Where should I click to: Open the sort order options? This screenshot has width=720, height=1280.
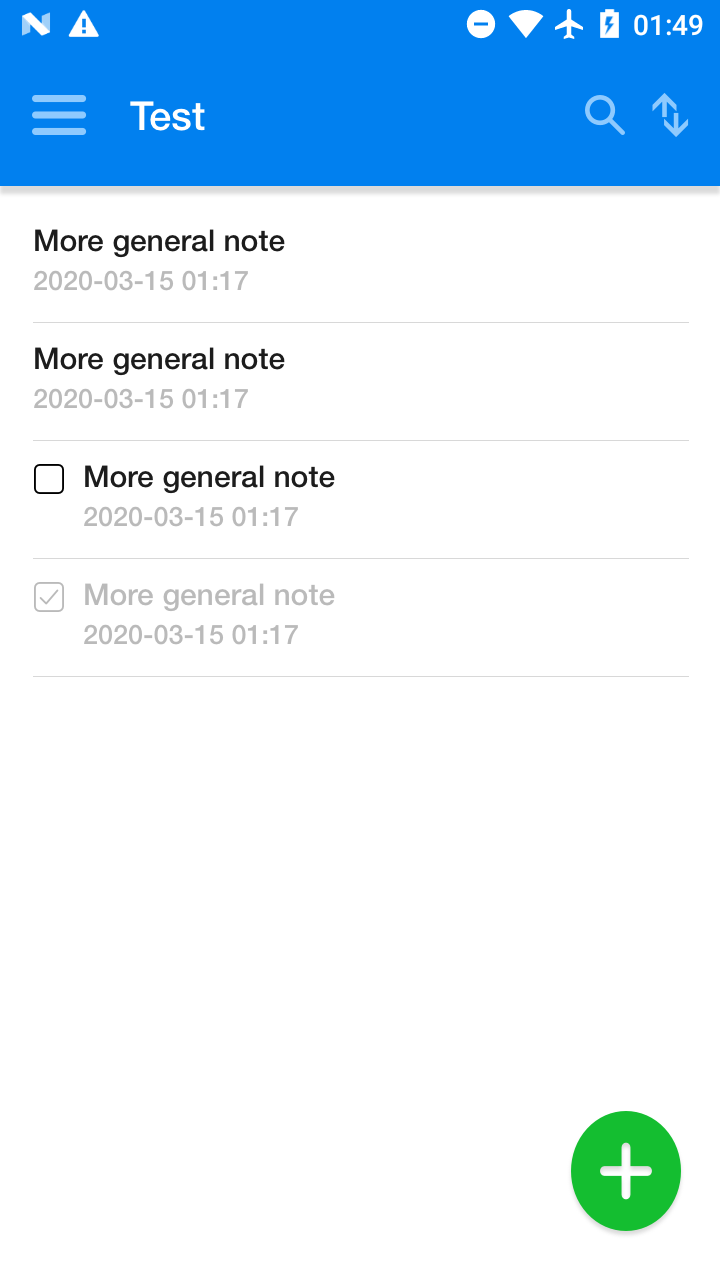click(x=671, y=116)
